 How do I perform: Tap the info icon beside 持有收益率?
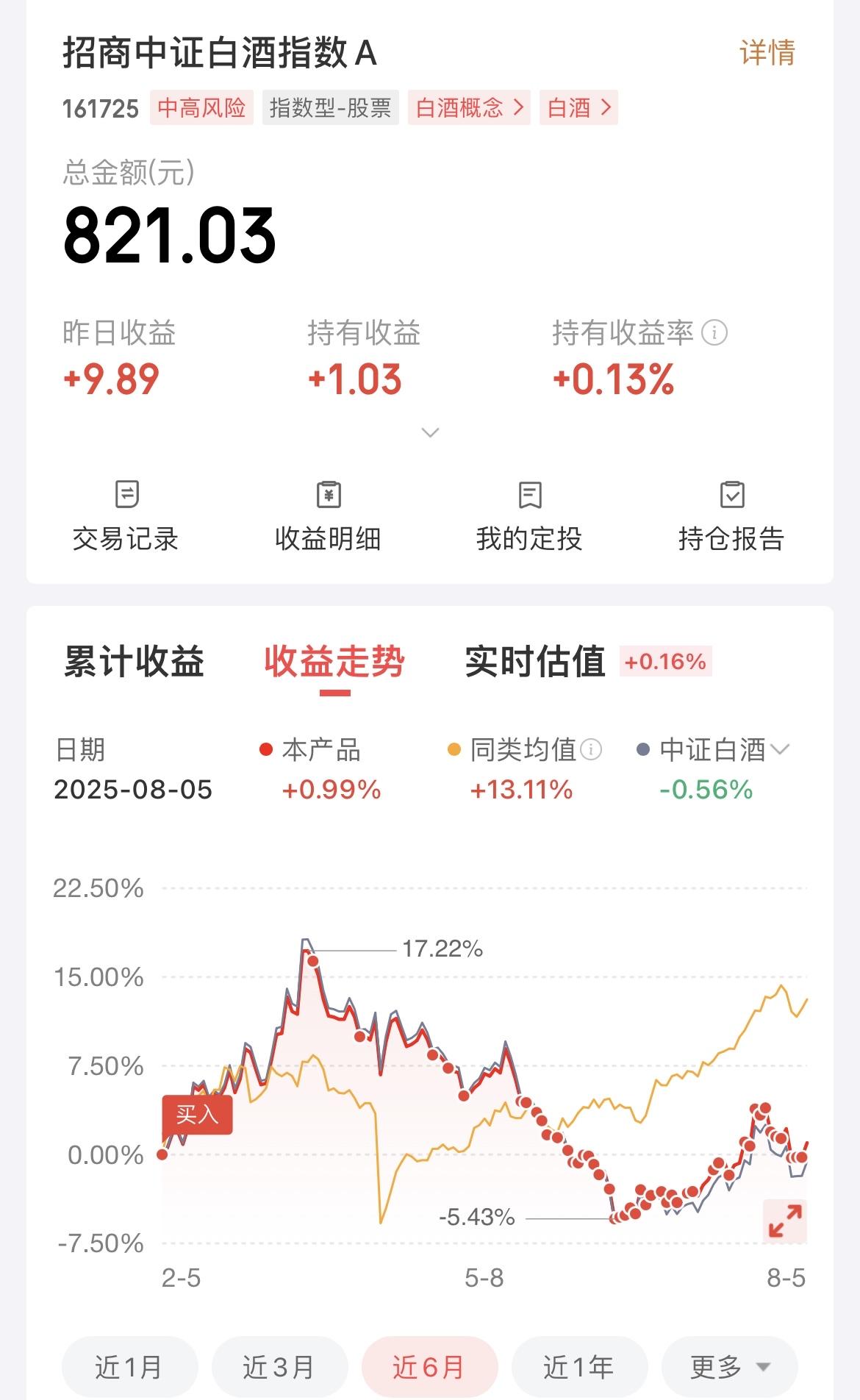pyautogui.click(x=714, y=332)
